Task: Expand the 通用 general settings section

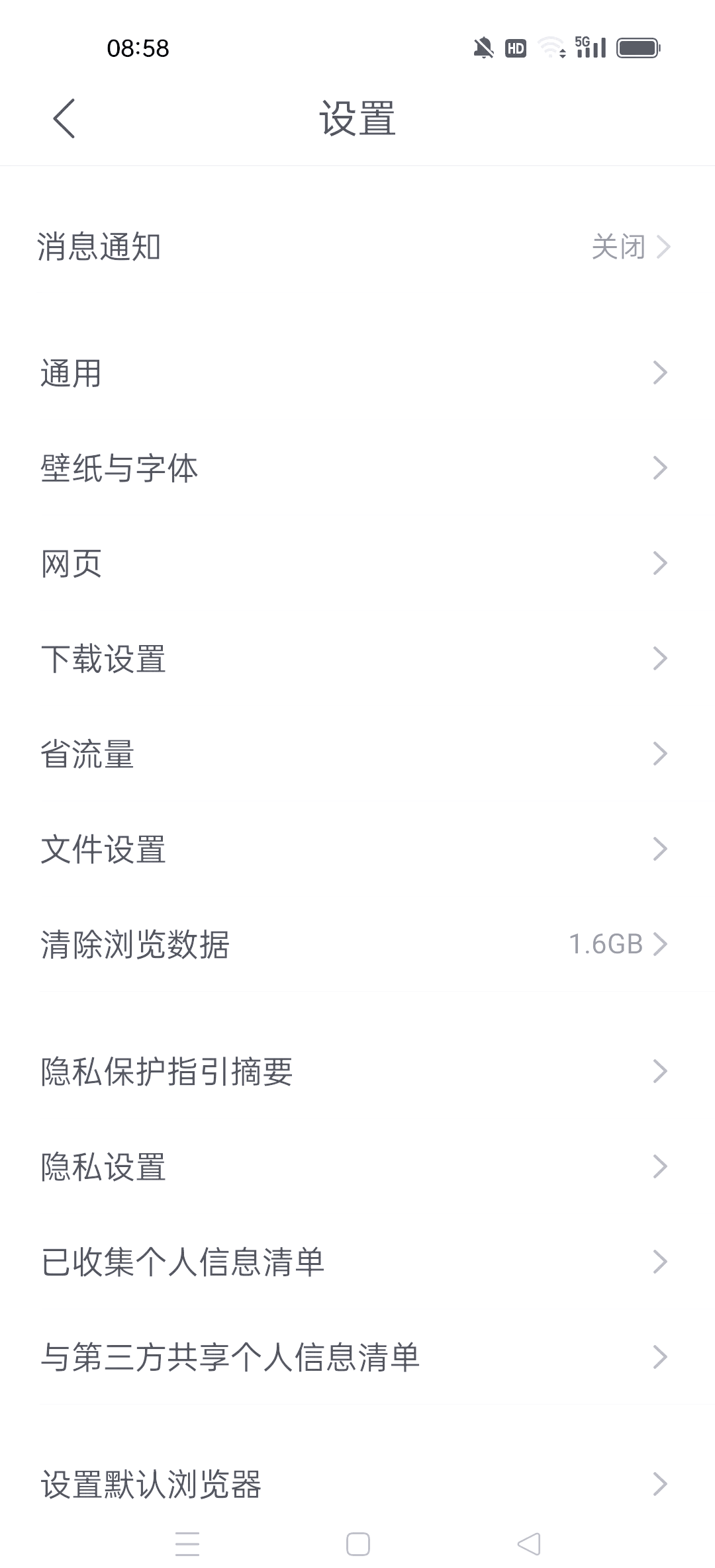Action: 358,372
